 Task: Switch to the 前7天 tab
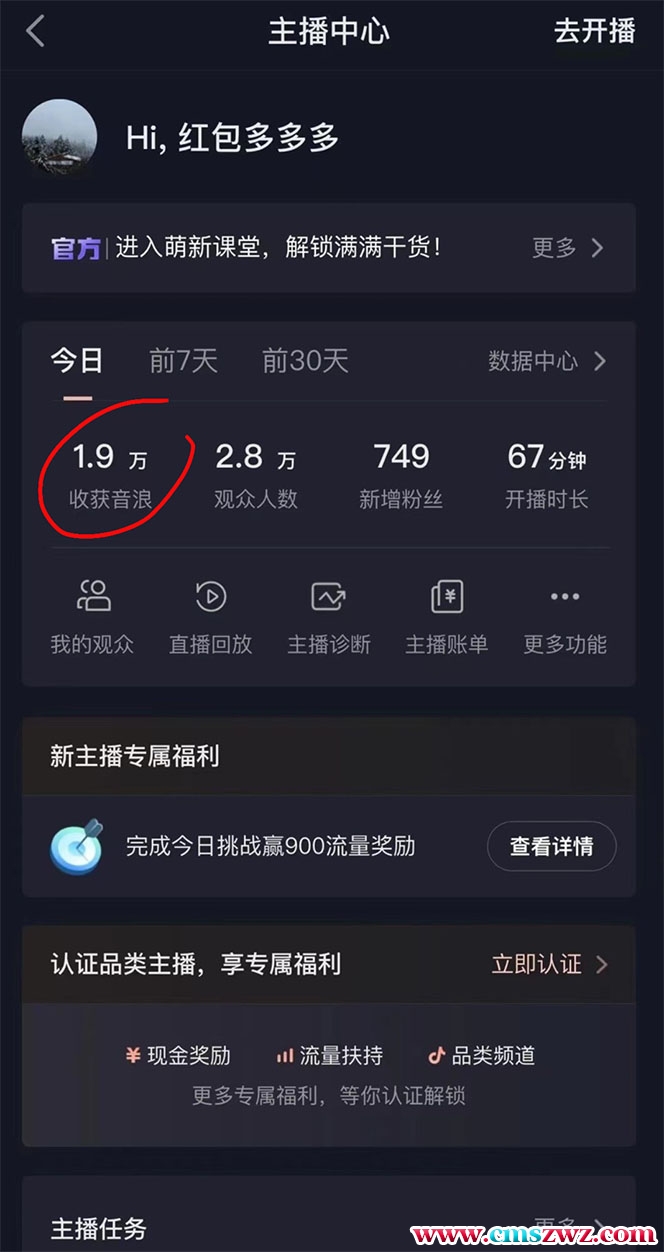(x=183, y=361)
